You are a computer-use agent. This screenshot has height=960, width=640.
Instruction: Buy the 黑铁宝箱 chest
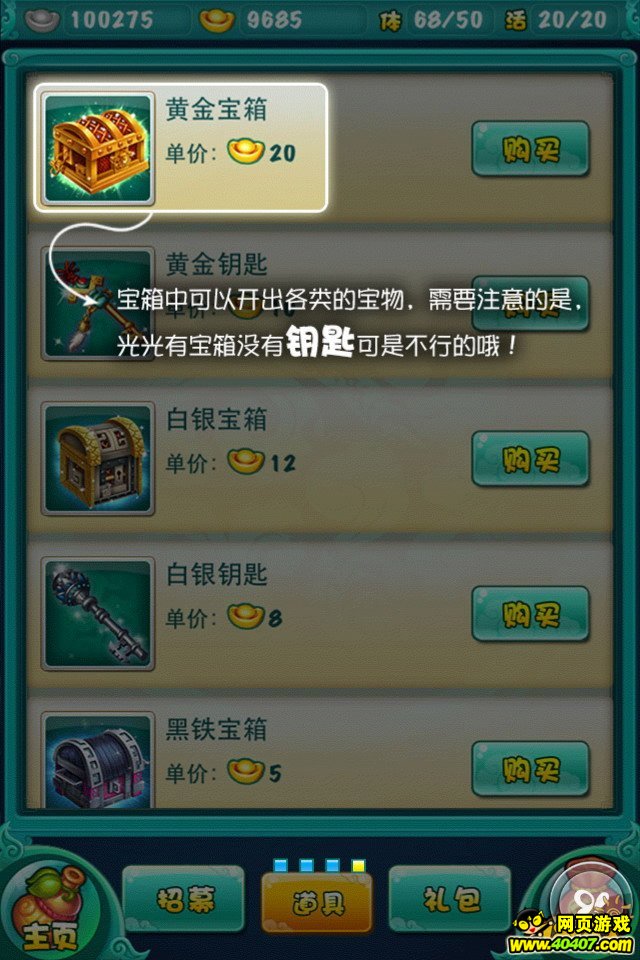530,768
